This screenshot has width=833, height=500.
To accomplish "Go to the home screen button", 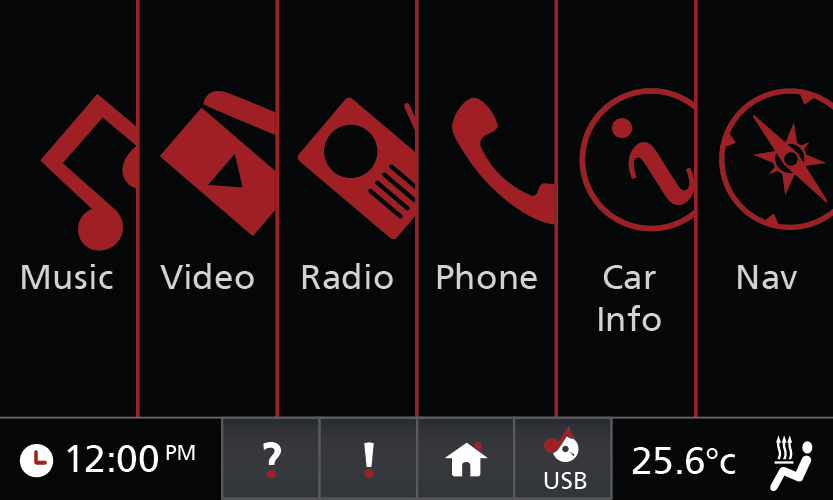I will point(466,459).
